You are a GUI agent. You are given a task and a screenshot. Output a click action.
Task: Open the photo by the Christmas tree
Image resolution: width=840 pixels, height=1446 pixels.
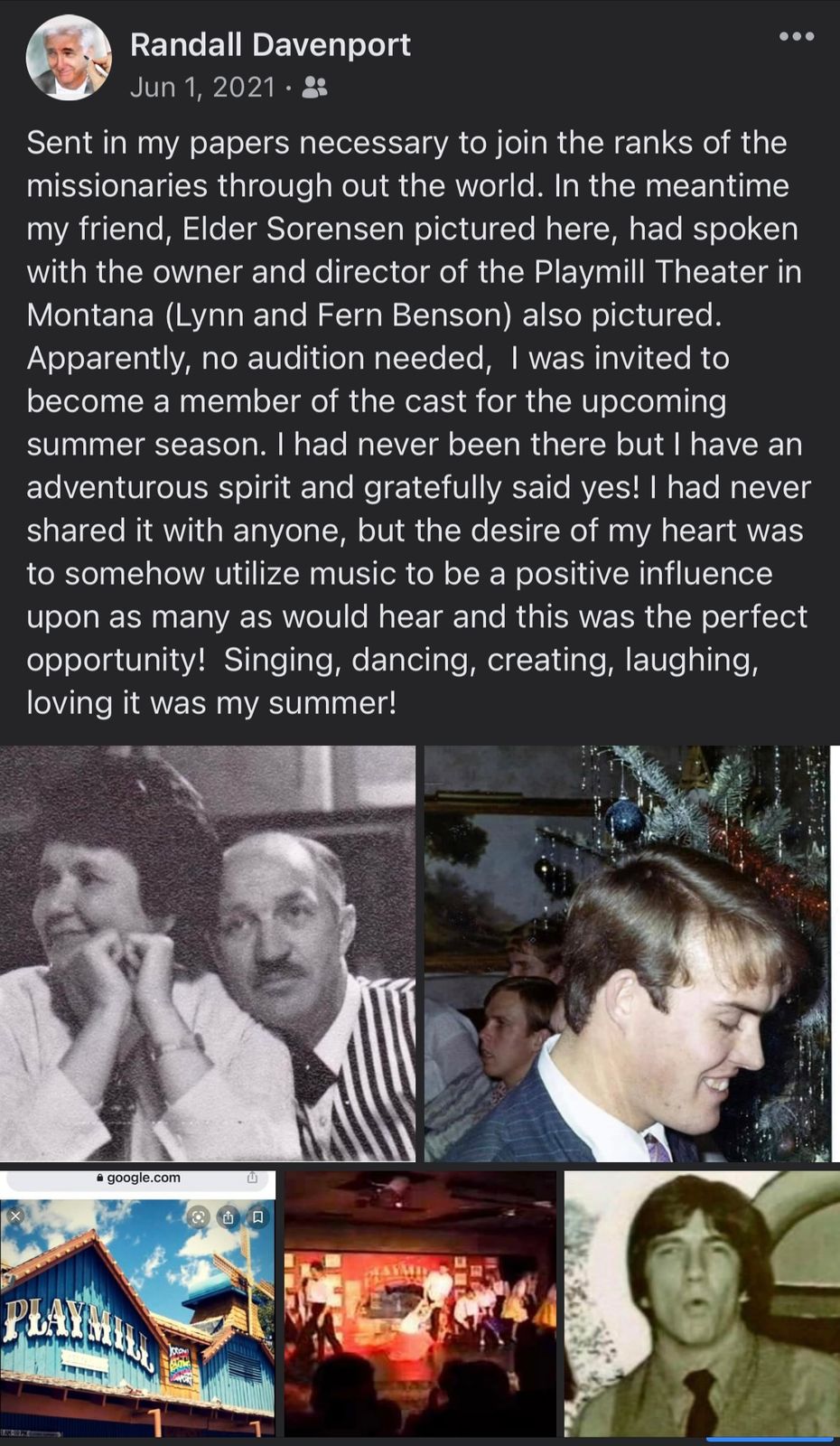click(x=627, y=953)
